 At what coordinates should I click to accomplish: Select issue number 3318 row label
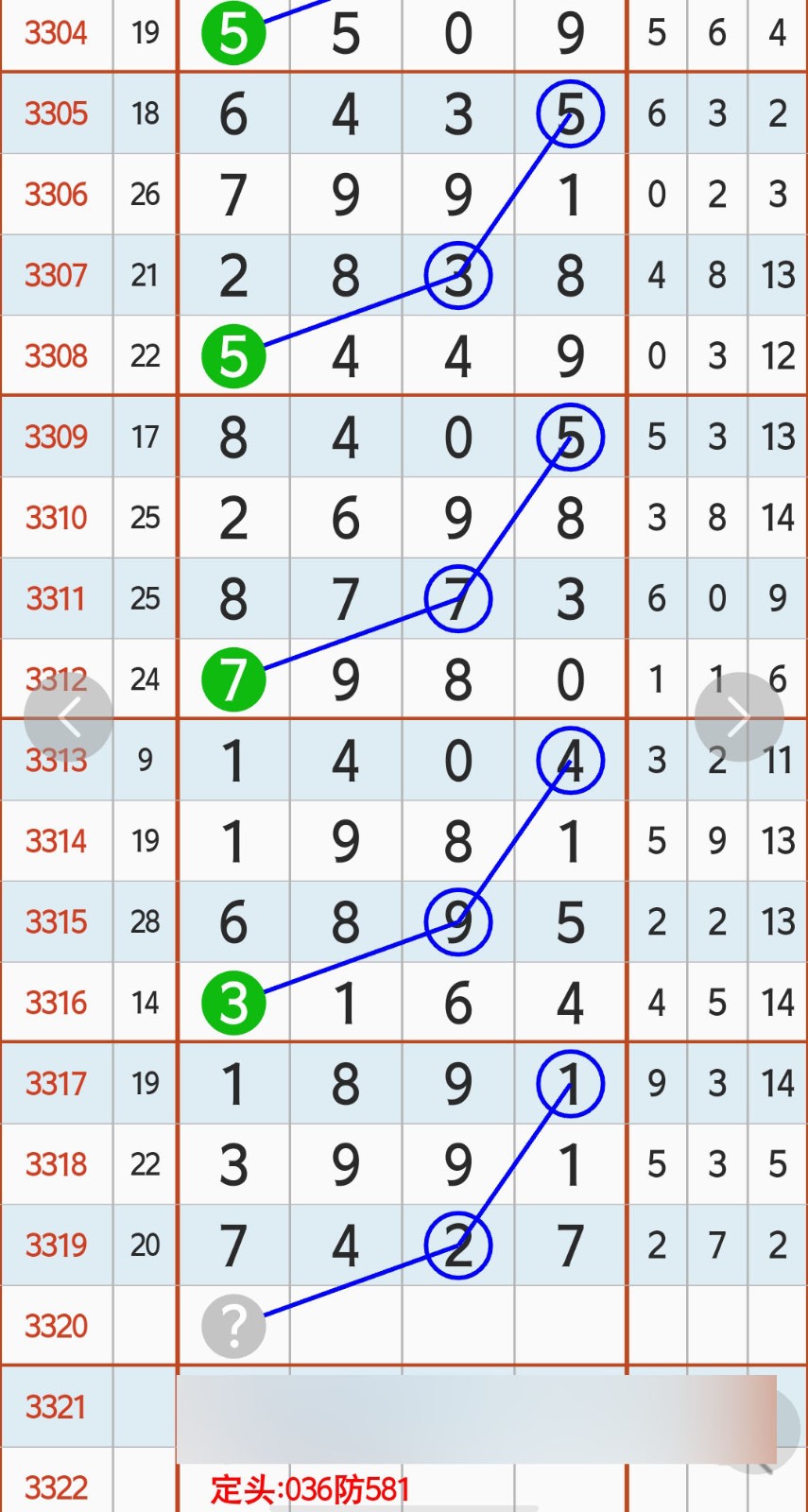57,1164
